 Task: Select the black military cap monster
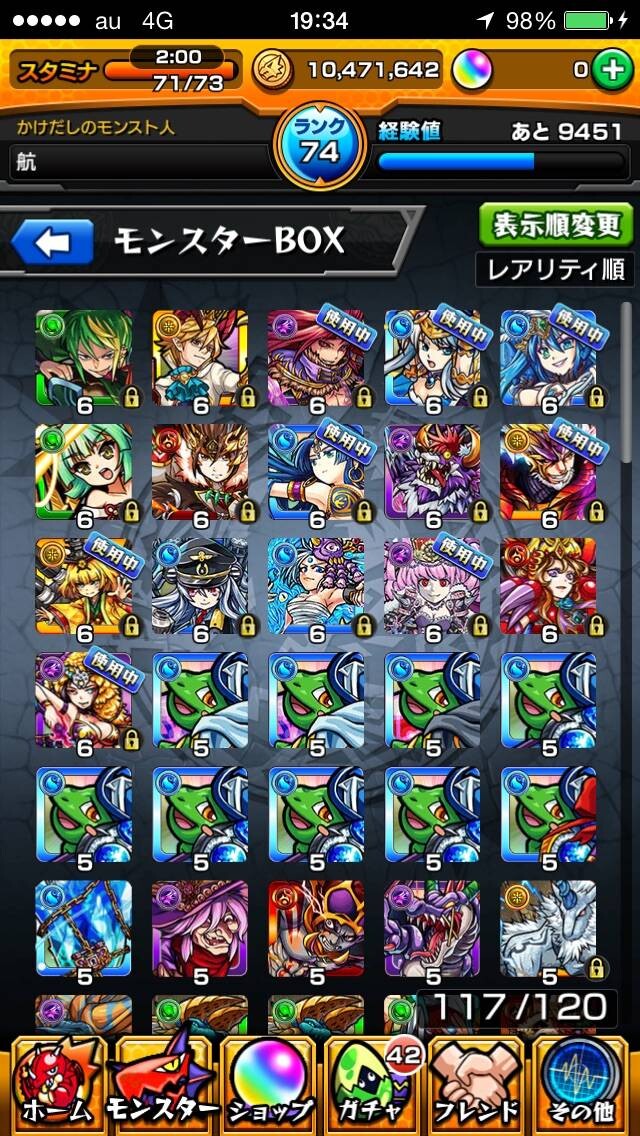(x=200, y=587)
